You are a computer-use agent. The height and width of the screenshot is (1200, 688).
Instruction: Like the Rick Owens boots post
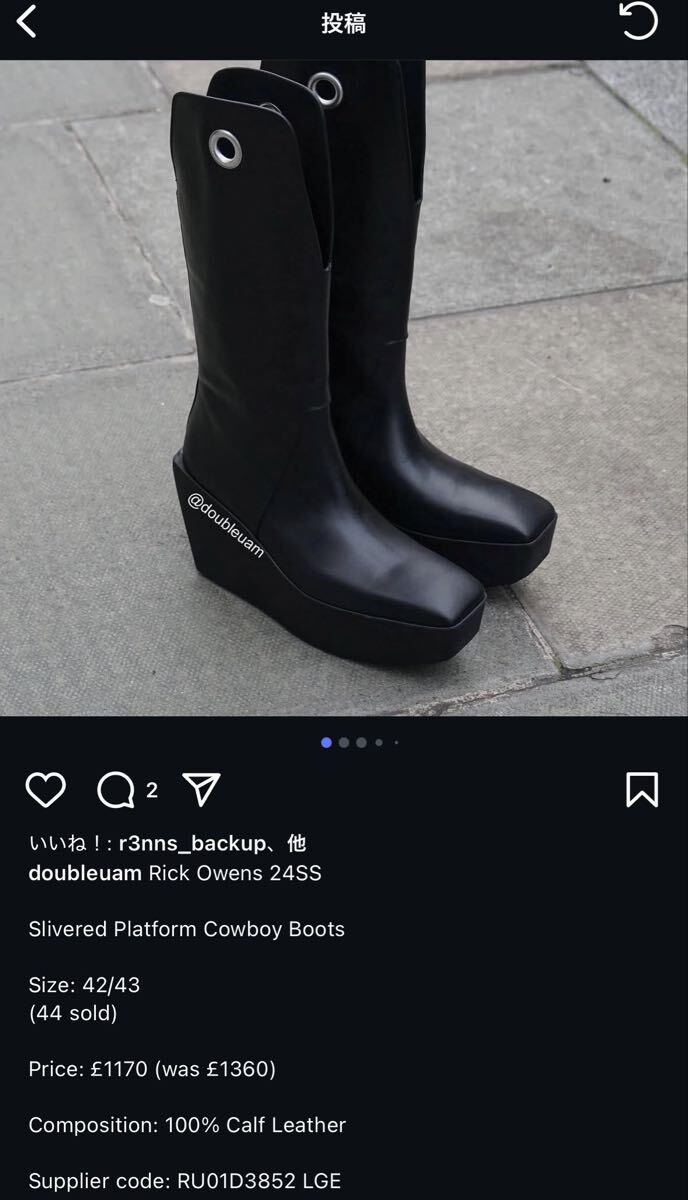(x=45, y=790)
